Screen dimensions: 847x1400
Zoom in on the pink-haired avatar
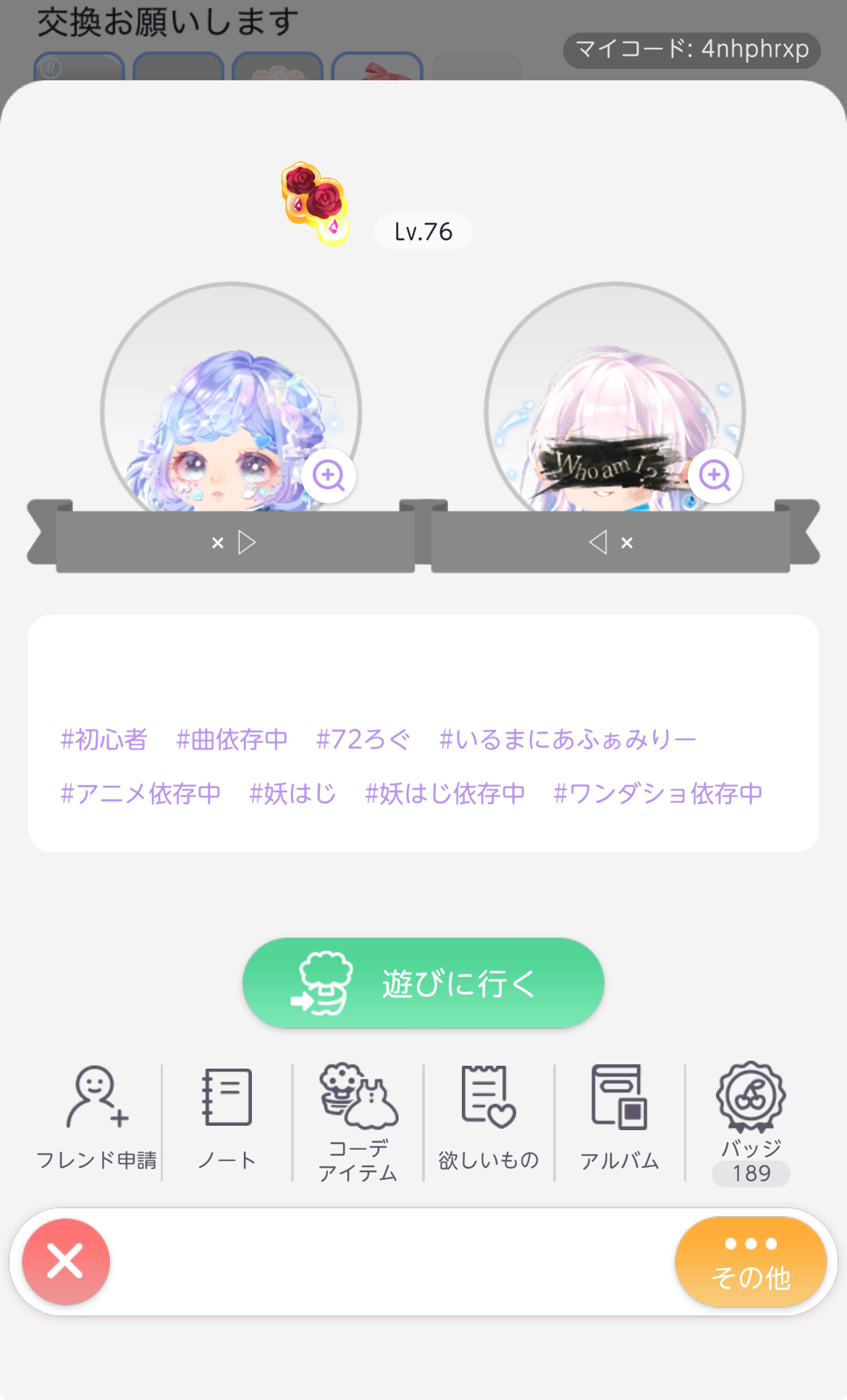tap(715, 475)
